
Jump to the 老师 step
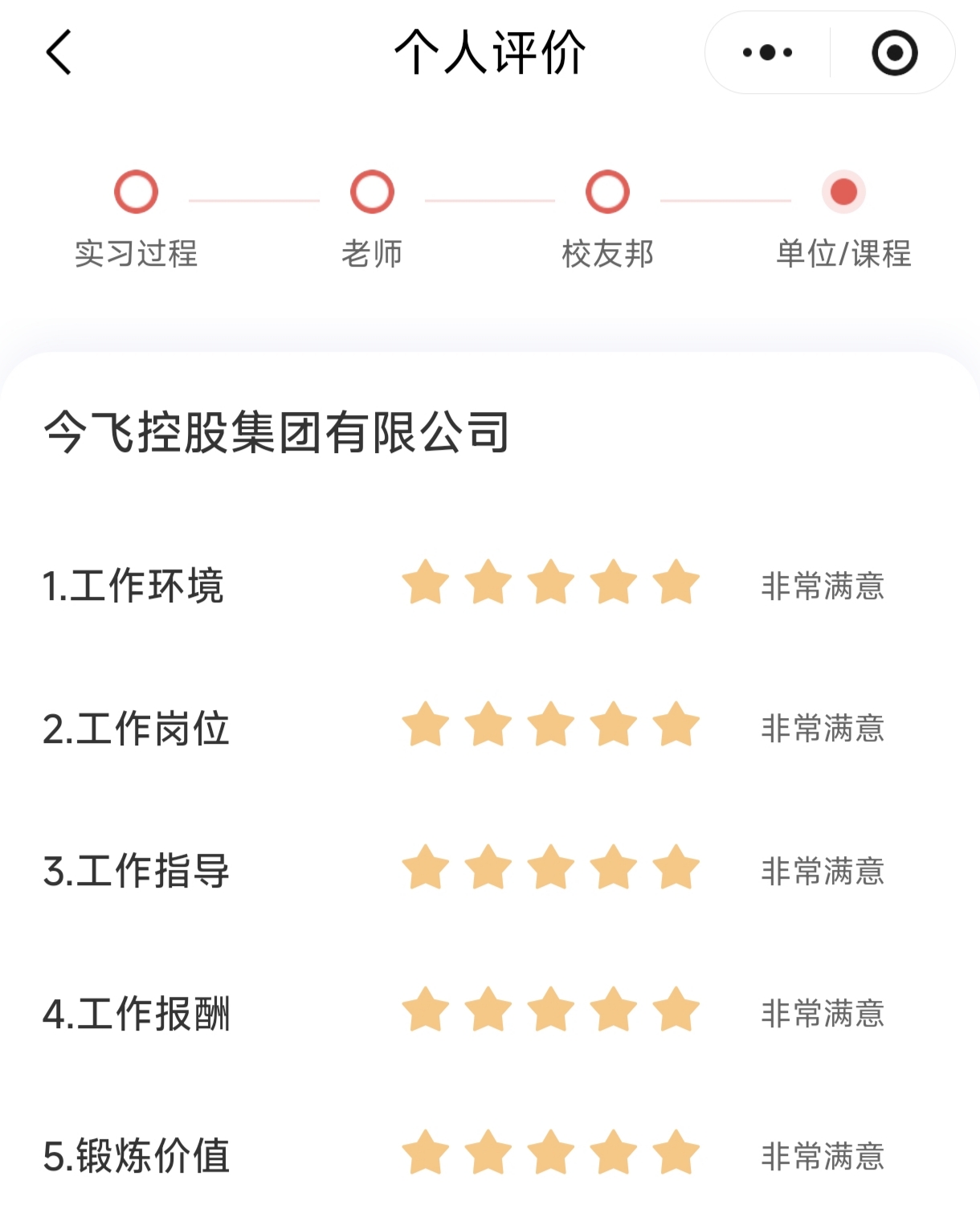tap(372, 192)
